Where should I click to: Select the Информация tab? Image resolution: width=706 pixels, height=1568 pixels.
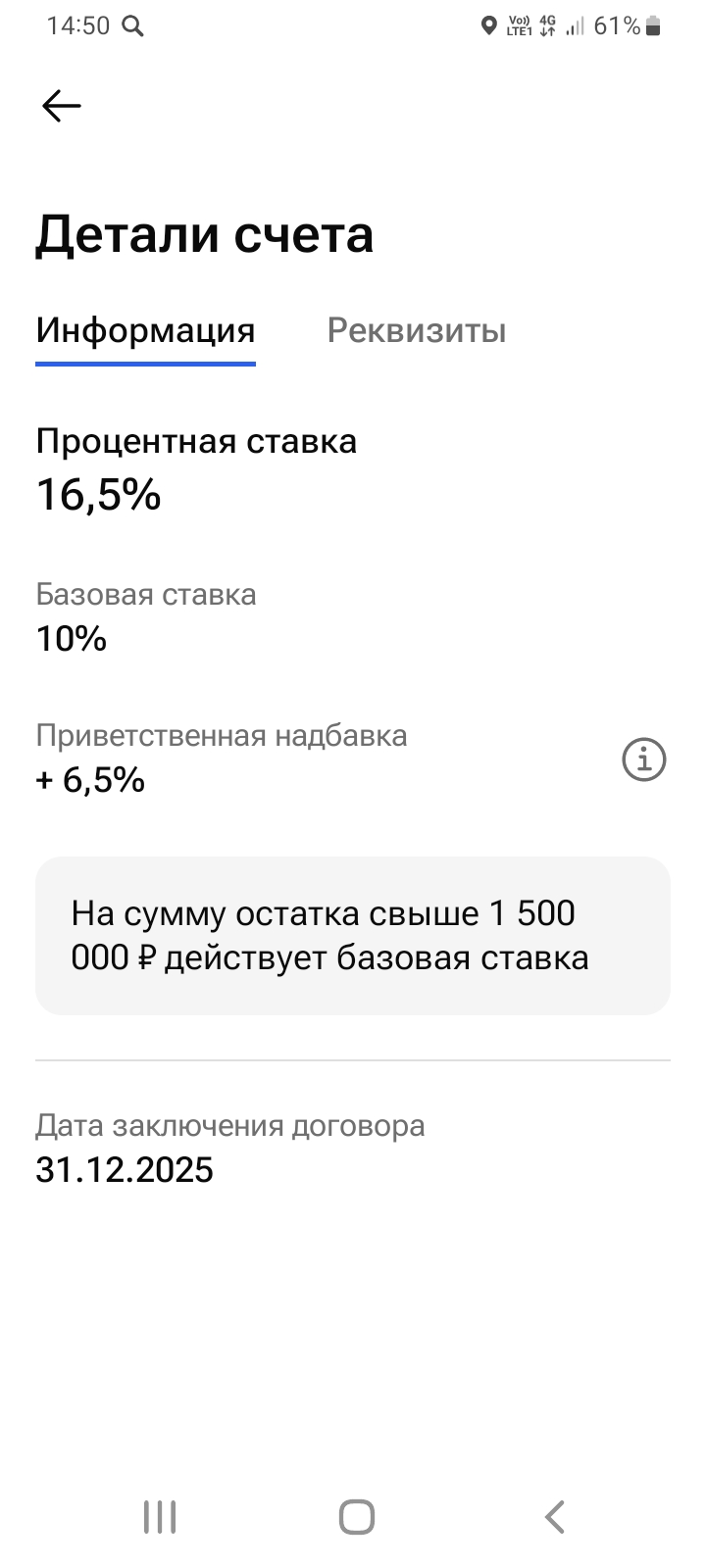pos(145,331)
